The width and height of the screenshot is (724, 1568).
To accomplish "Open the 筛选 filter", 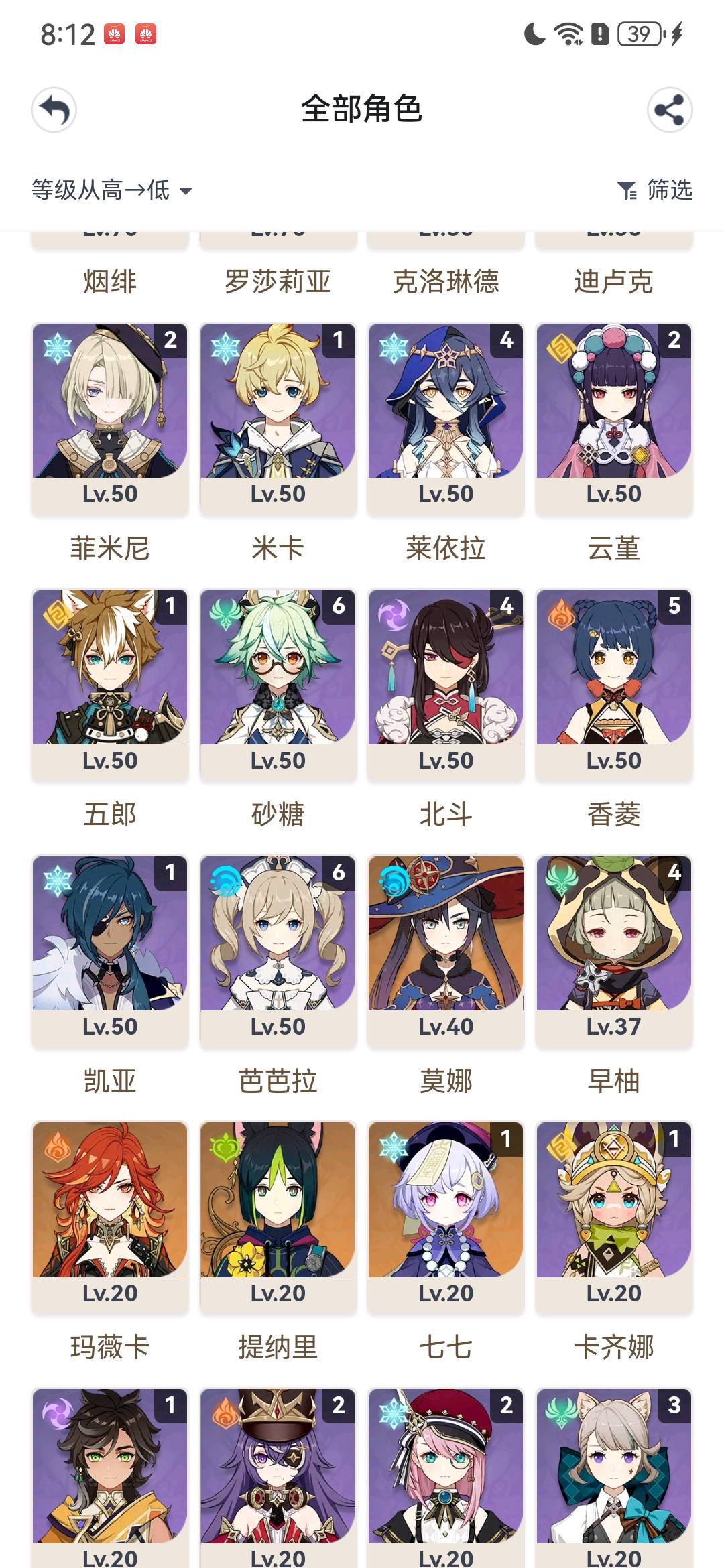I will pos(655,190).
